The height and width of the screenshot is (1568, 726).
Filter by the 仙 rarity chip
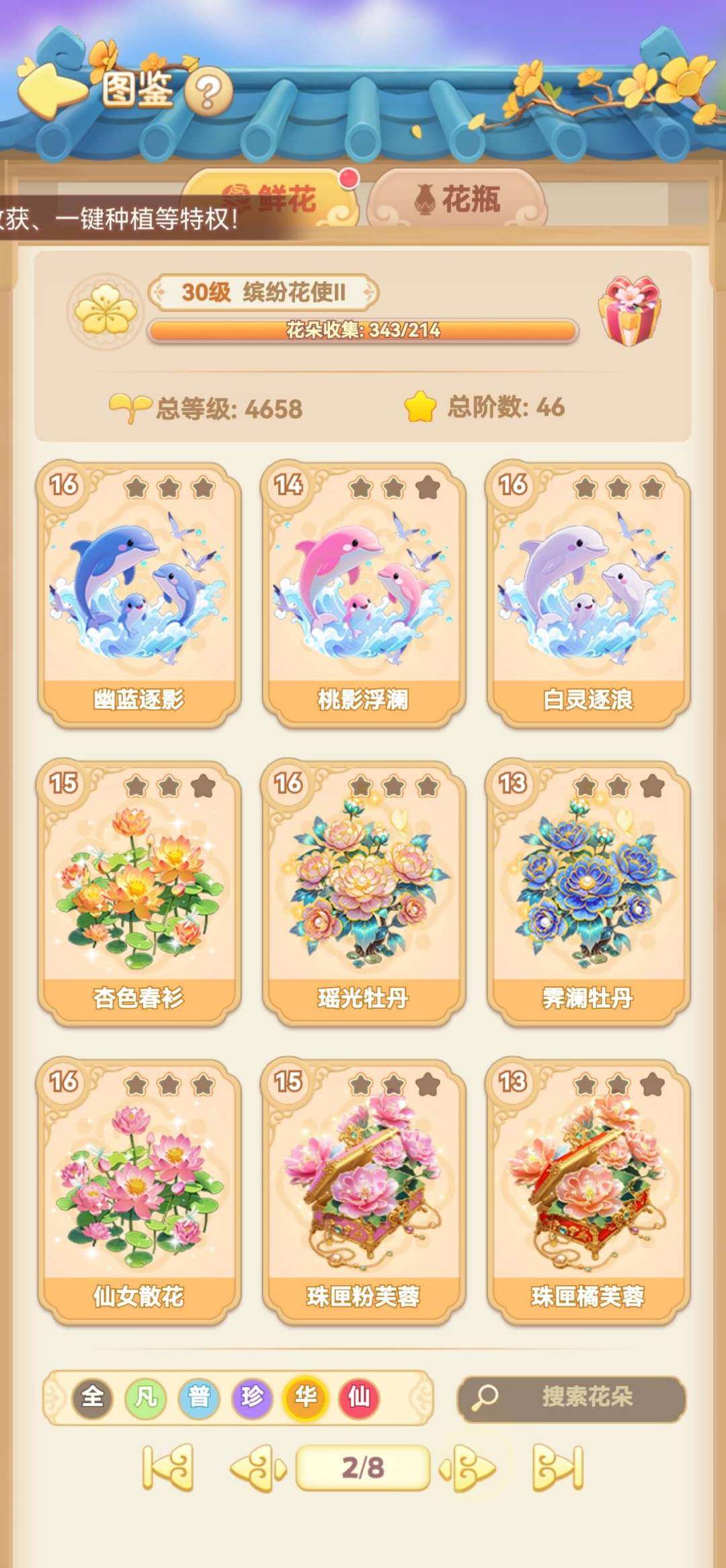coord(359,1397)
